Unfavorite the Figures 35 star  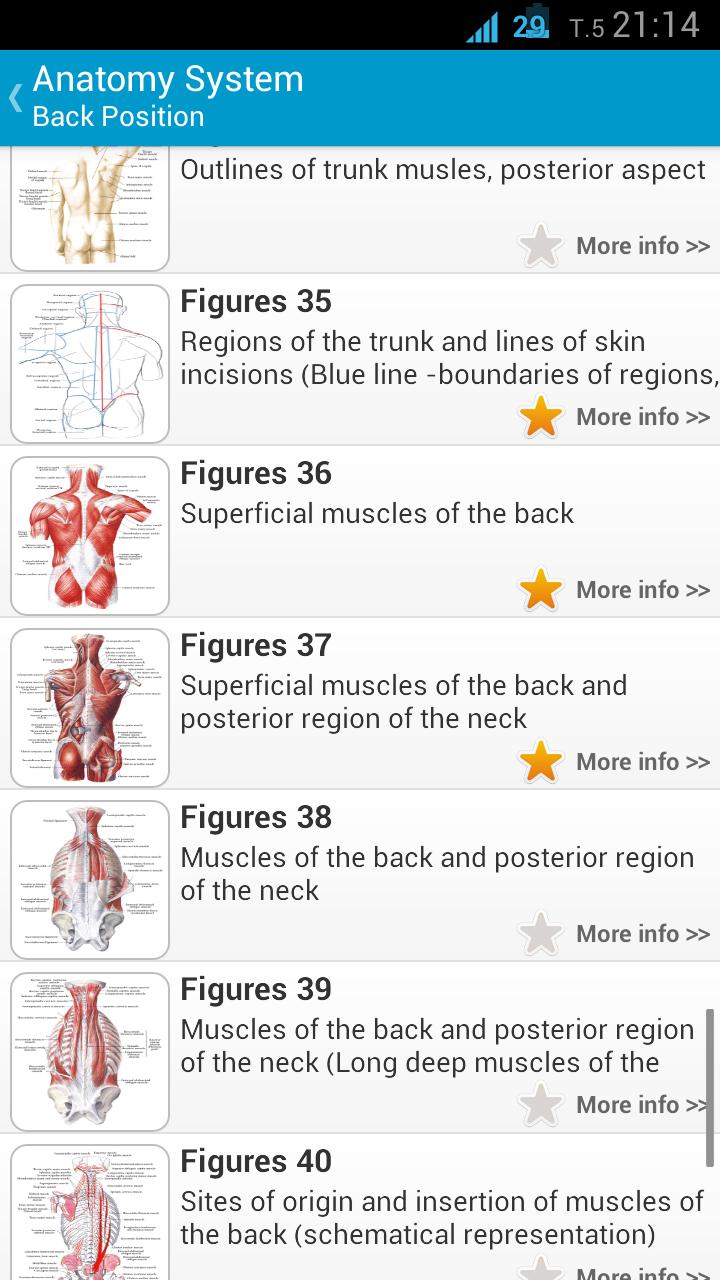tap(541, 417)
